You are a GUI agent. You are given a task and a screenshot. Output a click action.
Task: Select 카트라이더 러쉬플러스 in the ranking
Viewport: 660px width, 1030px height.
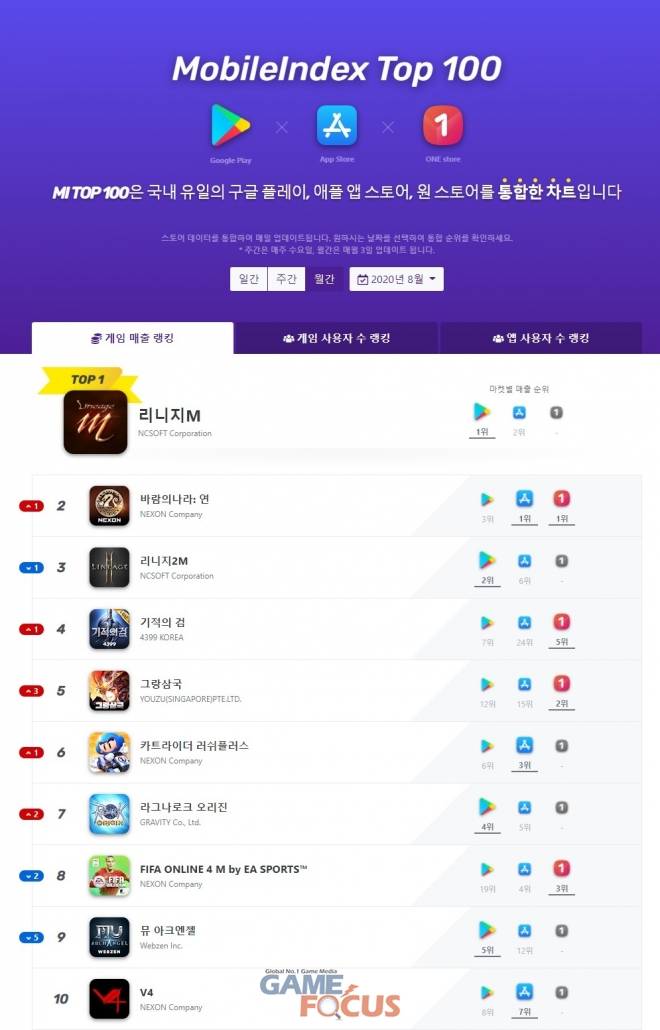pyautogui.click(x=193, y=746)
